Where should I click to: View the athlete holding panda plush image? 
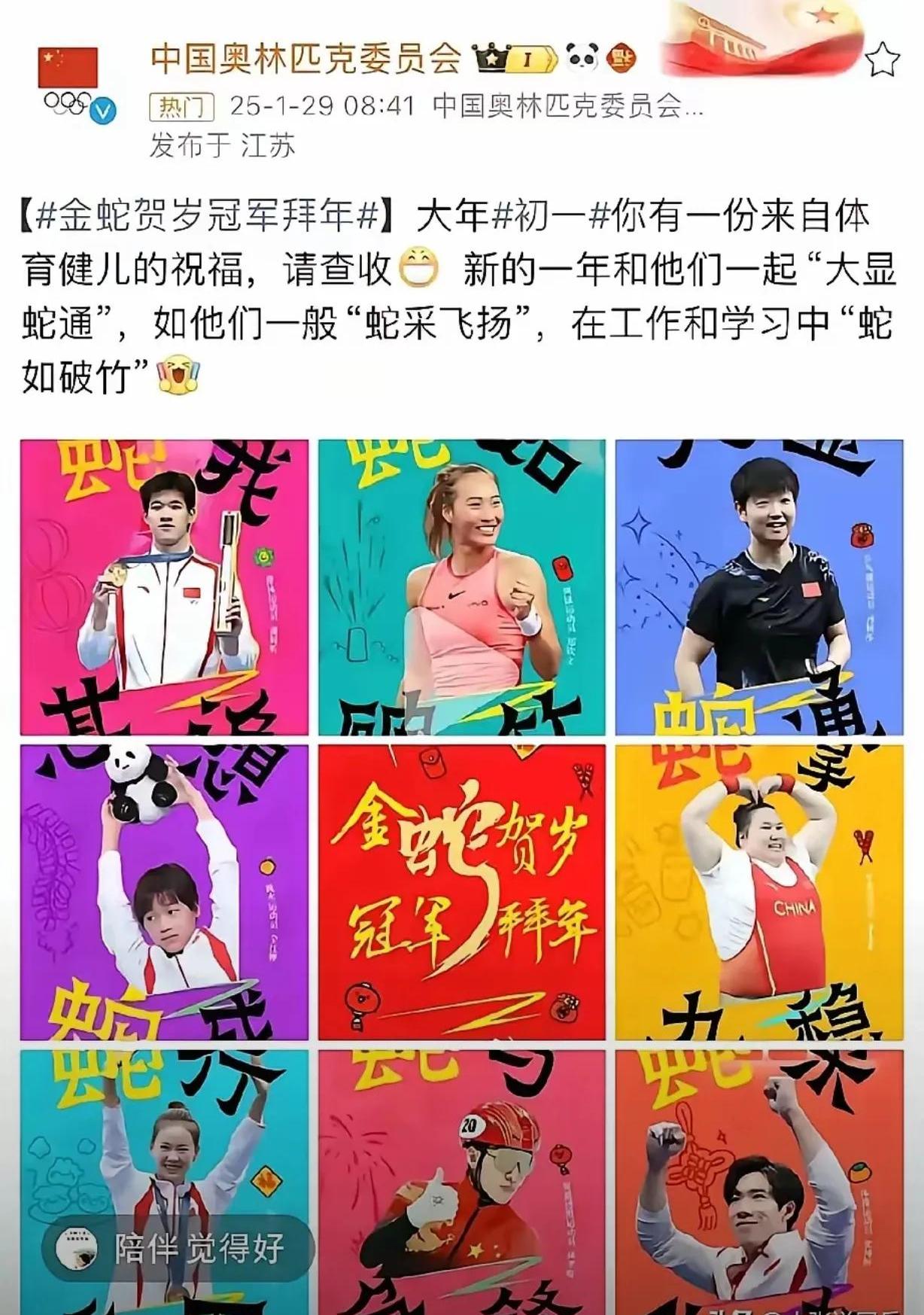click(x=164, y=892)
